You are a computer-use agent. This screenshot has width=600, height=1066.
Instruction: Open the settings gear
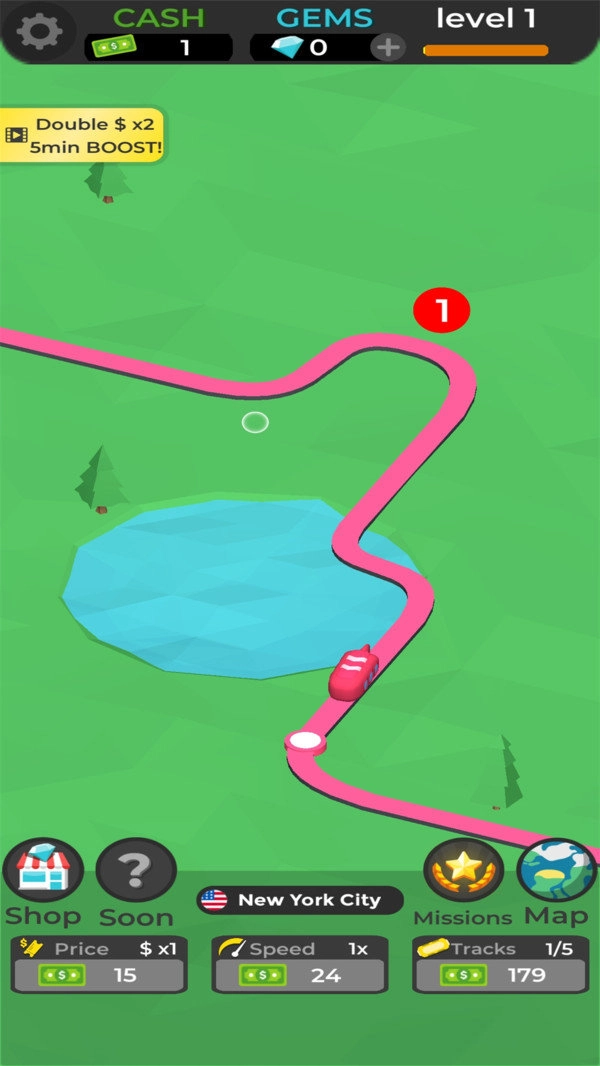[39, 33]
